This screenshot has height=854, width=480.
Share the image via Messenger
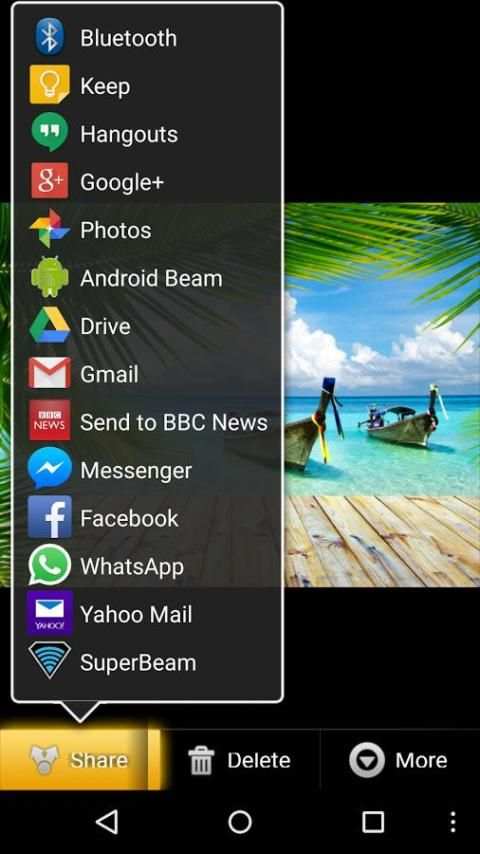click(147, 470)
